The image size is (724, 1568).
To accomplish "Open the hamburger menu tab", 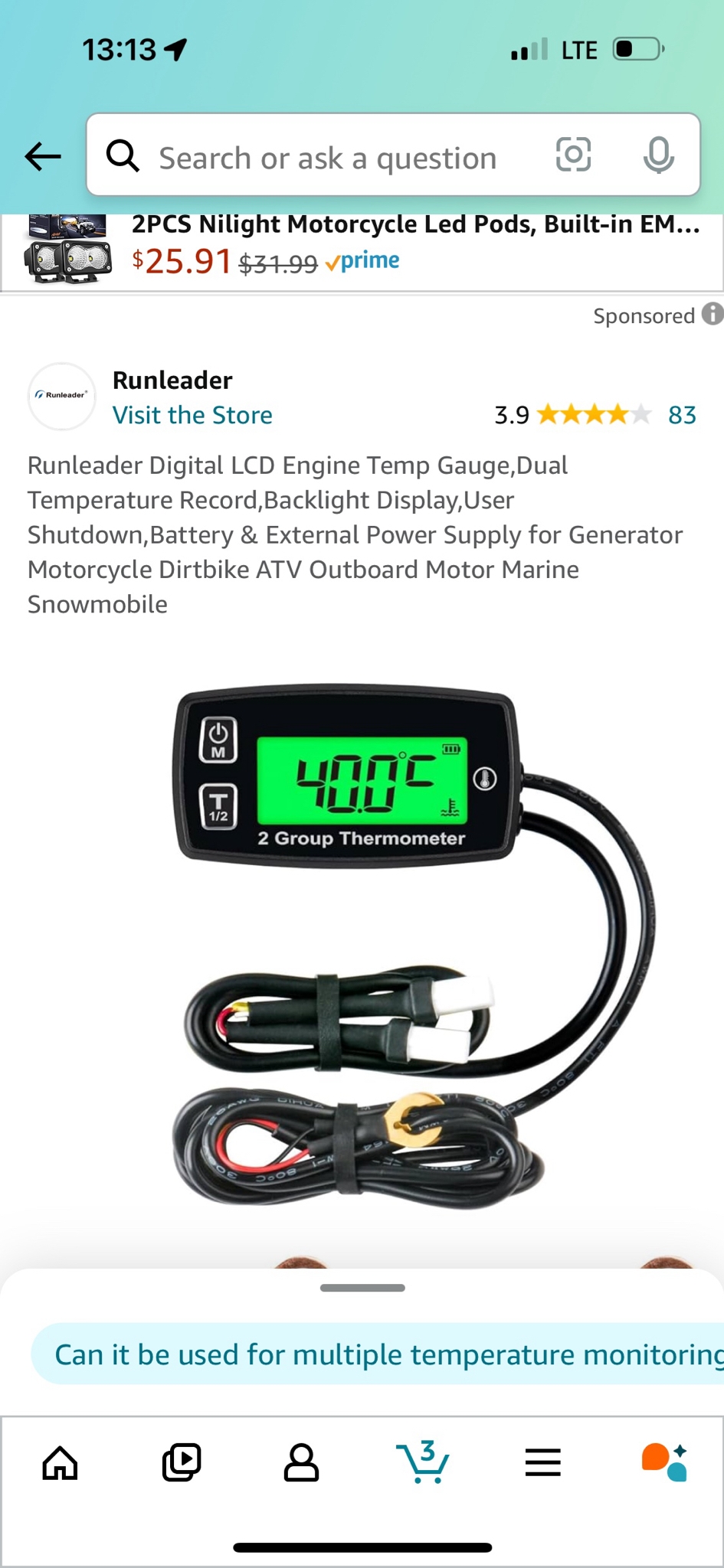I will (542, 1462).
